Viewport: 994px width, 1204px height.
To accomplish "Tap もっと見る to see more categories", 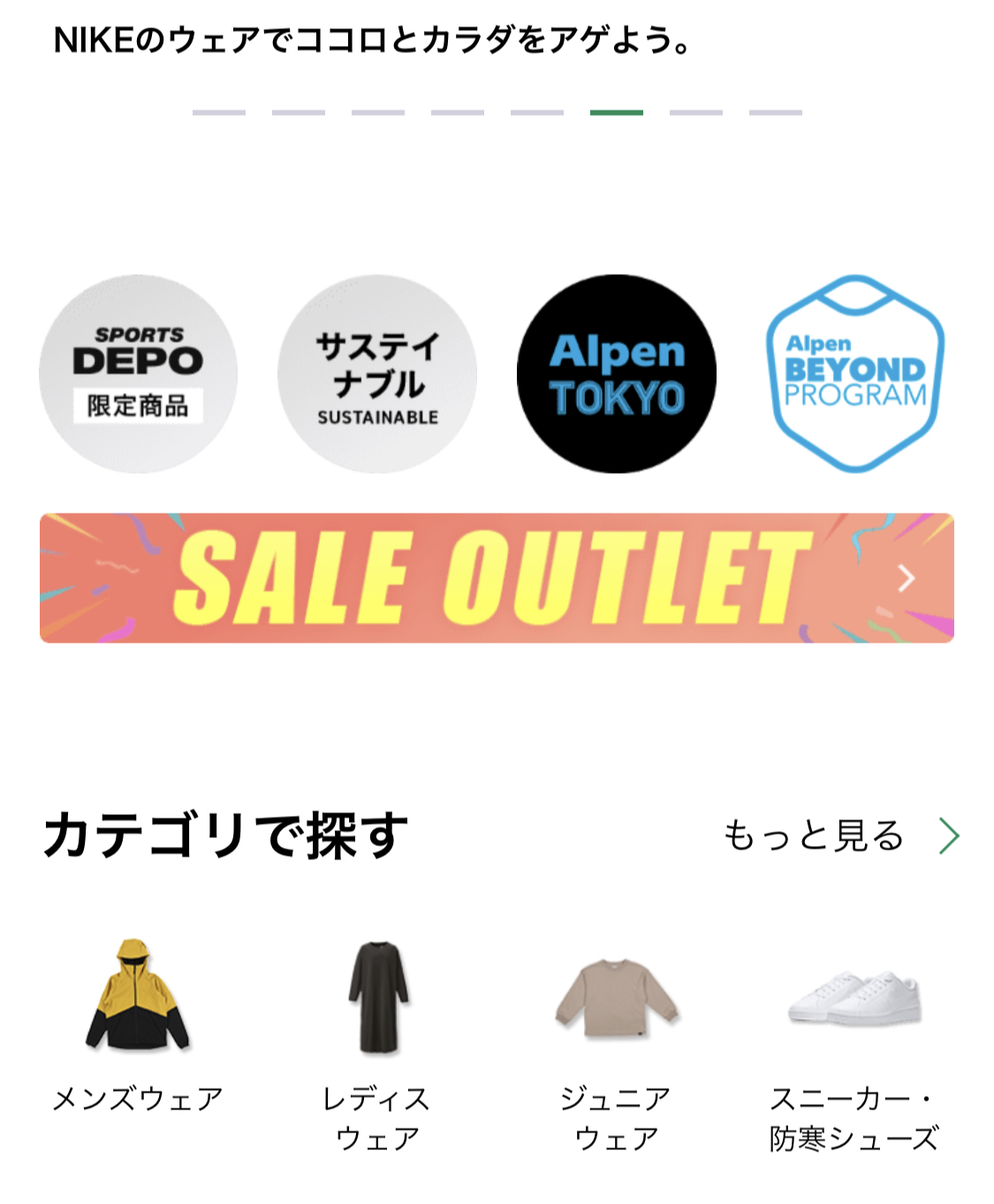I will pos(839,835).
